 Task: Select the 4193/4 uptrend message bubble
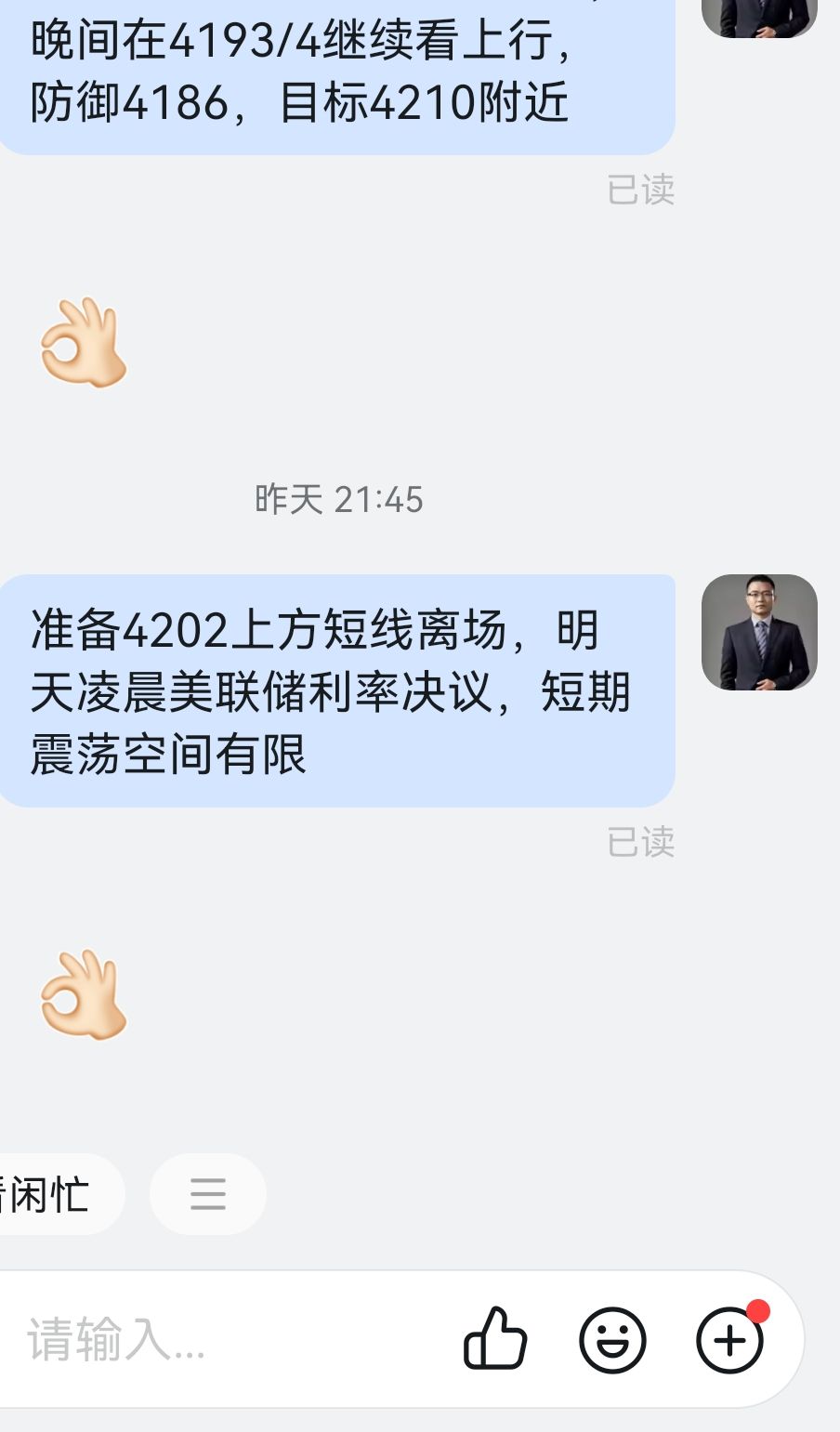tap(335, 70)
